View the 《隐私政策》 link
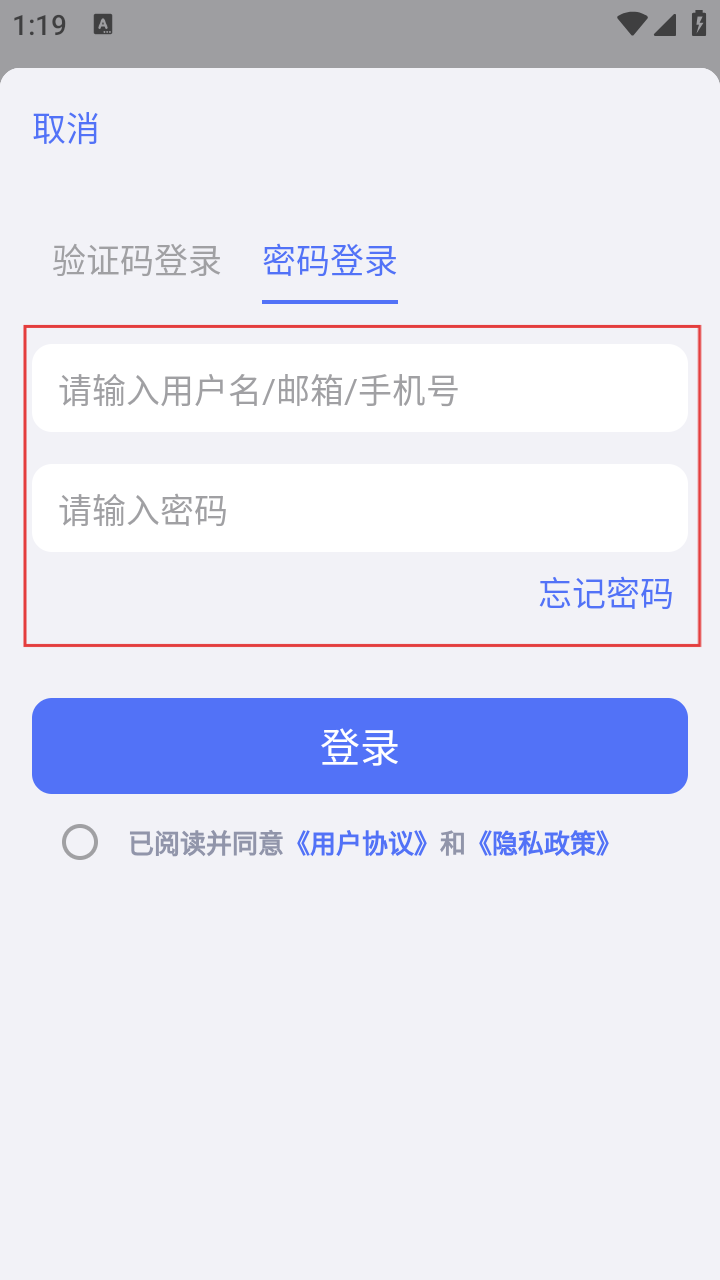This screenshot has height=1280, width=720. point(543,843)
